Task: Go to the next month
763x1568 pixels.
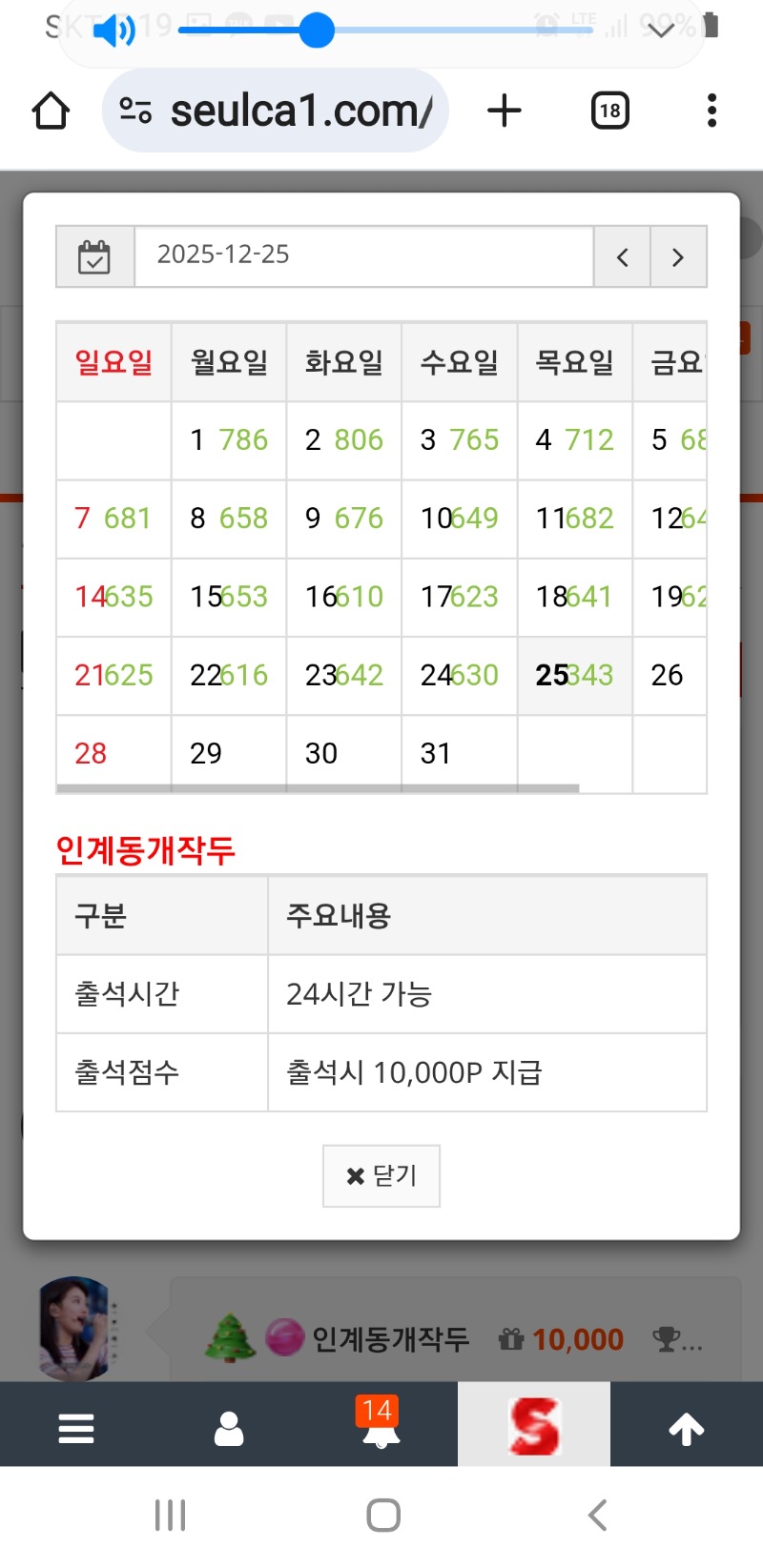Action: click(x=678, y=256)
